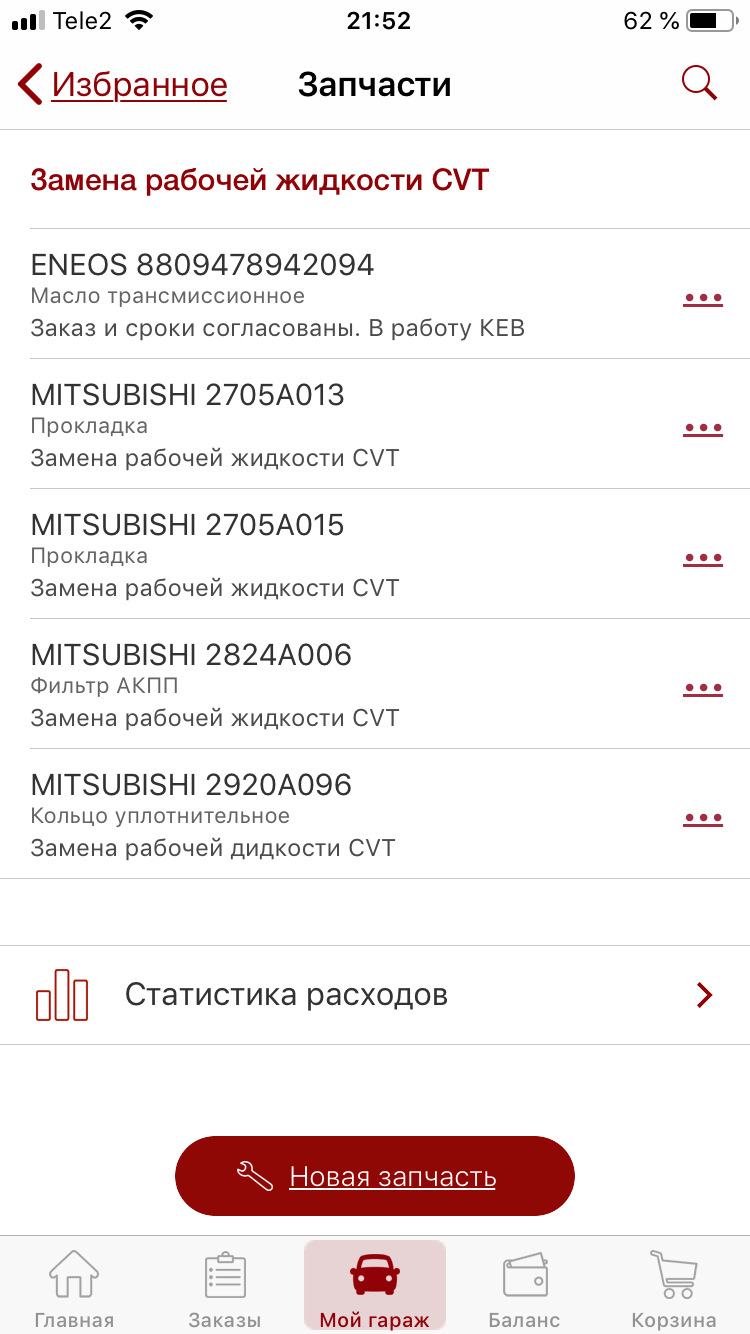The height and width of the screenshot is (1334, 750).
Task: Select the Мой гараж tab
Action: [x=375, y=1288]
